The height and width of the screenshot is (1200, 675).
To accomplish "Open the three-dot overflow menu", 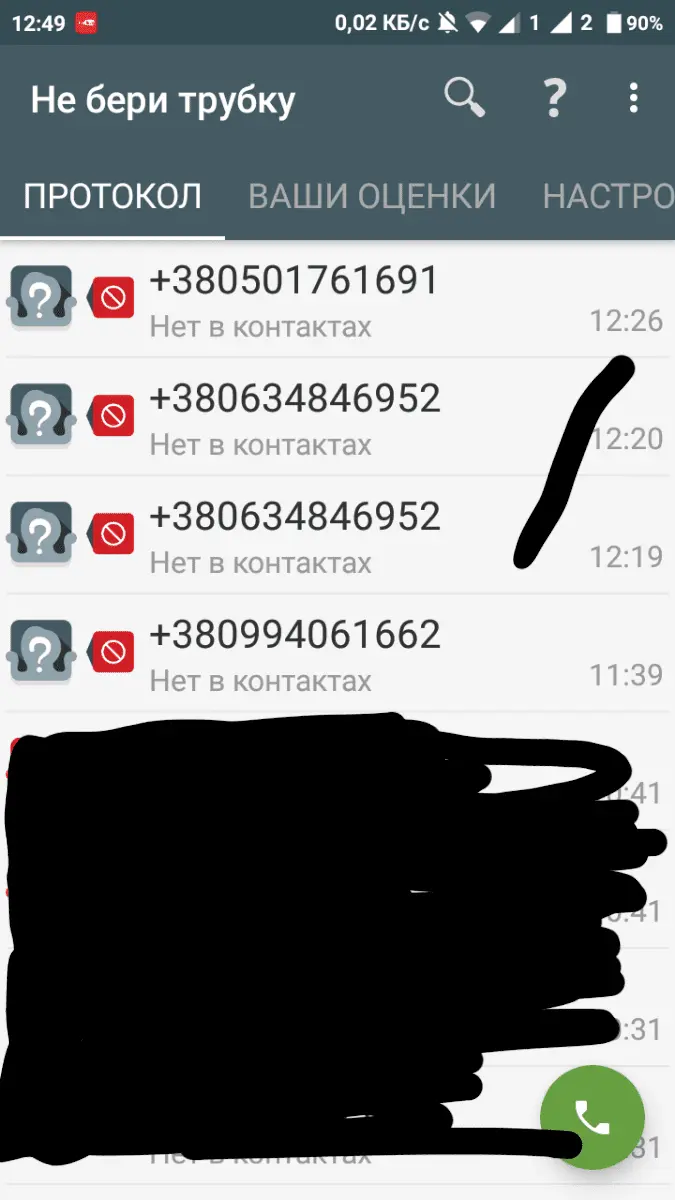I will pos(633,99).
